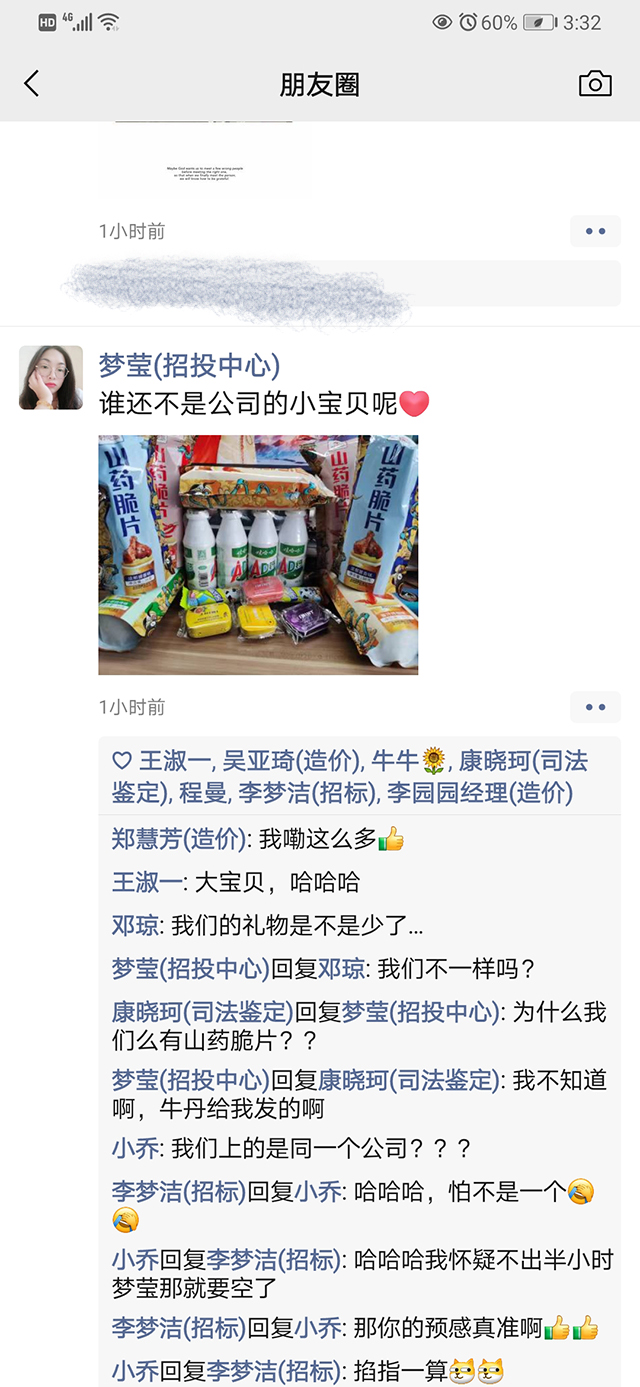Open 程曼's profile from the likes
Viewport: 640px width, 1387px height.
click(203, 794)
